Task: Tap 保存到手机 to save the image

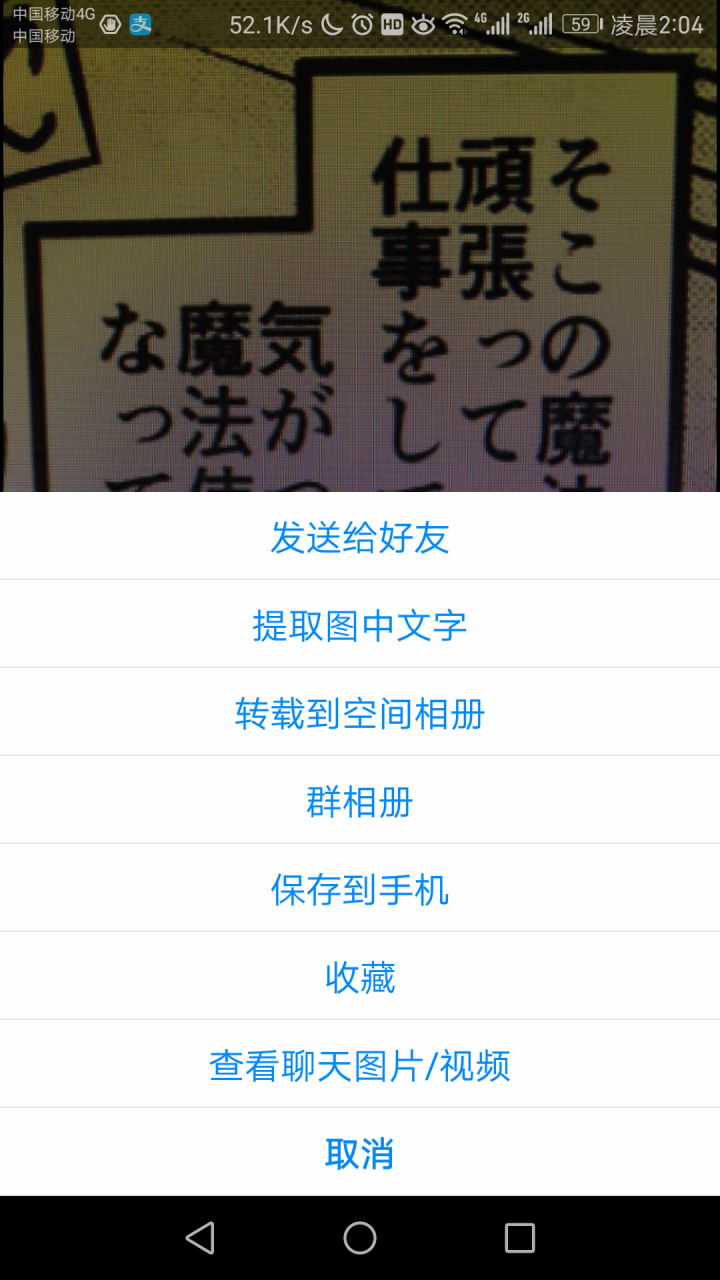Action: tap(360, 889)
